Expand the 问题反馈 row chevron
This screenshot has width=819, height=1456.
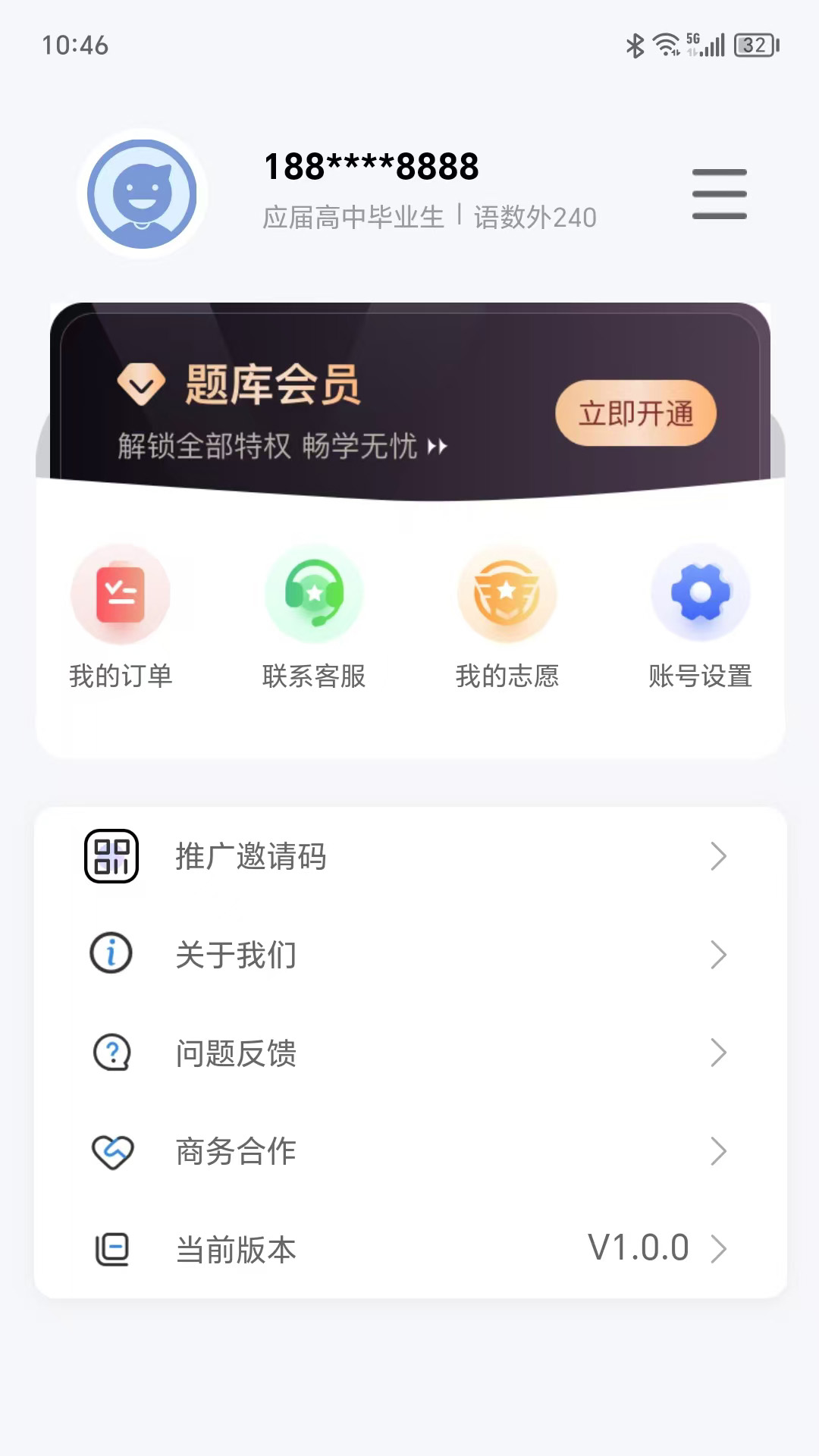click(719, 1053)
